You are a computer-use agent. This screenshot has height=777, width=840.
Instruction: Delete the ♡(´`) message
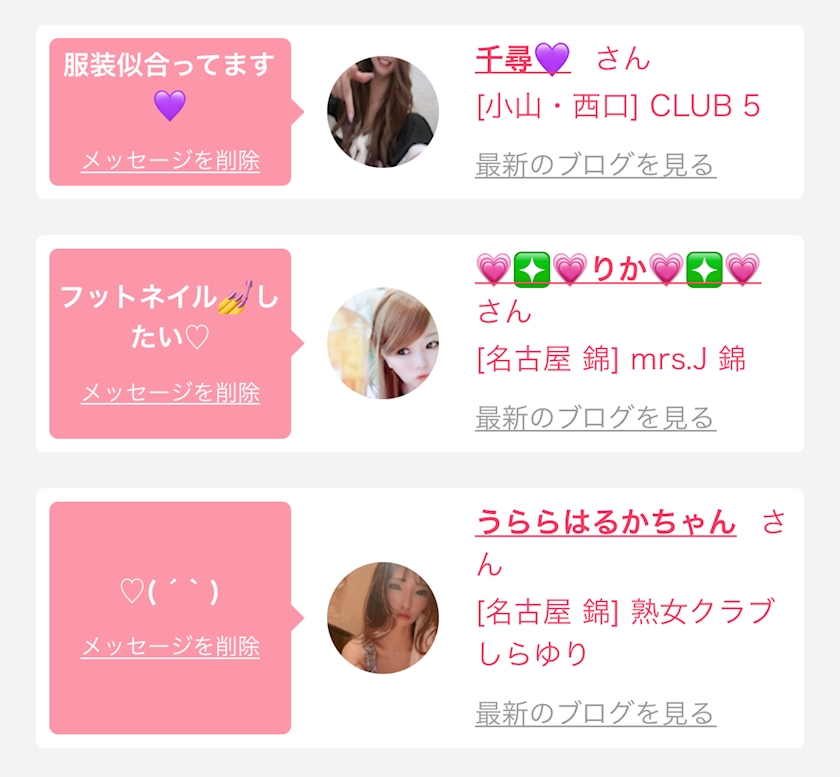(x=170, y=646)
